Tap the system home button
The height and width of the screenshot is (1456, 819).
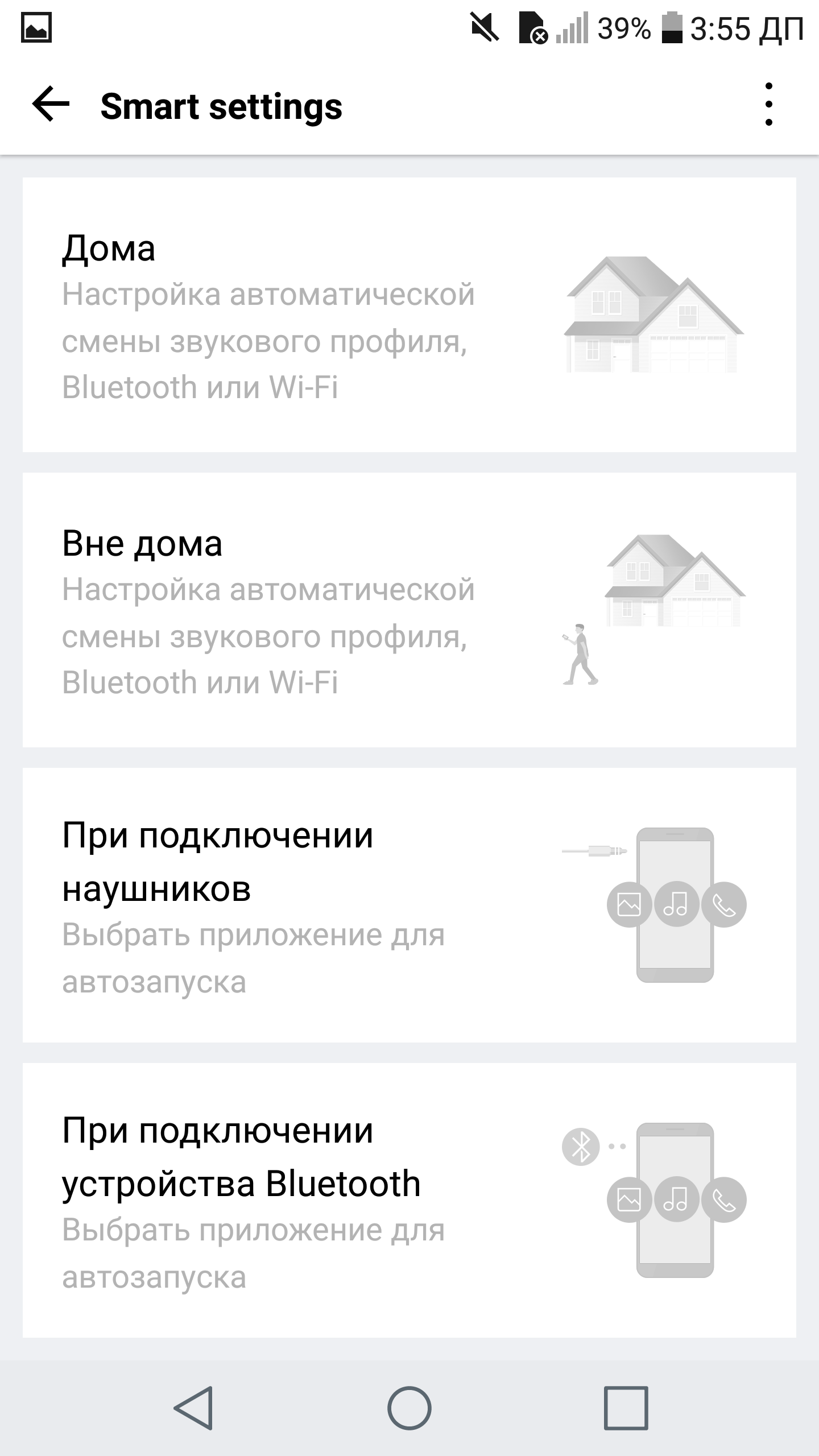tap(409, 1408)
